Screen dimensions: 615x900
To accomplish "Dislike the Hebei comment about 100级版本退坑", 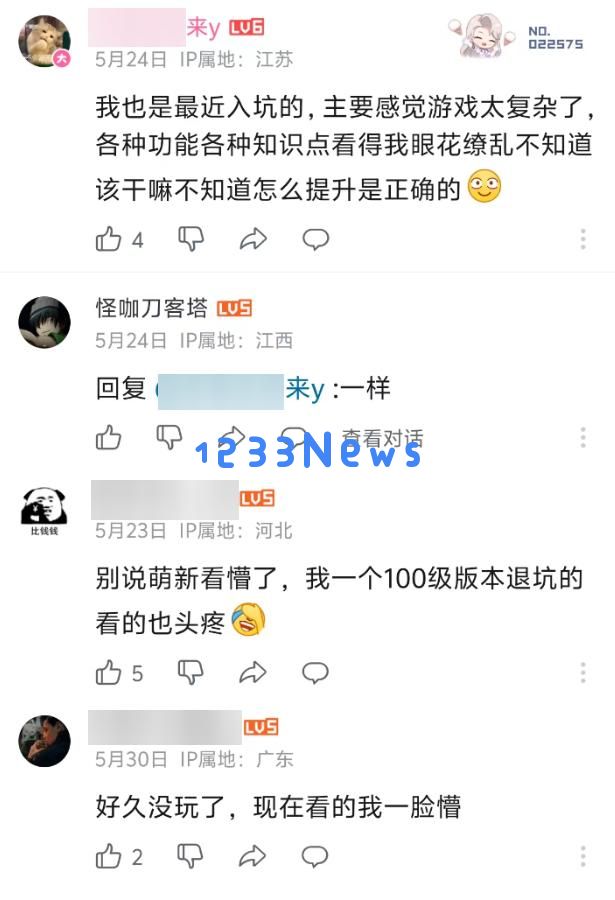I will pyautogui.click(x=191, y=673).
